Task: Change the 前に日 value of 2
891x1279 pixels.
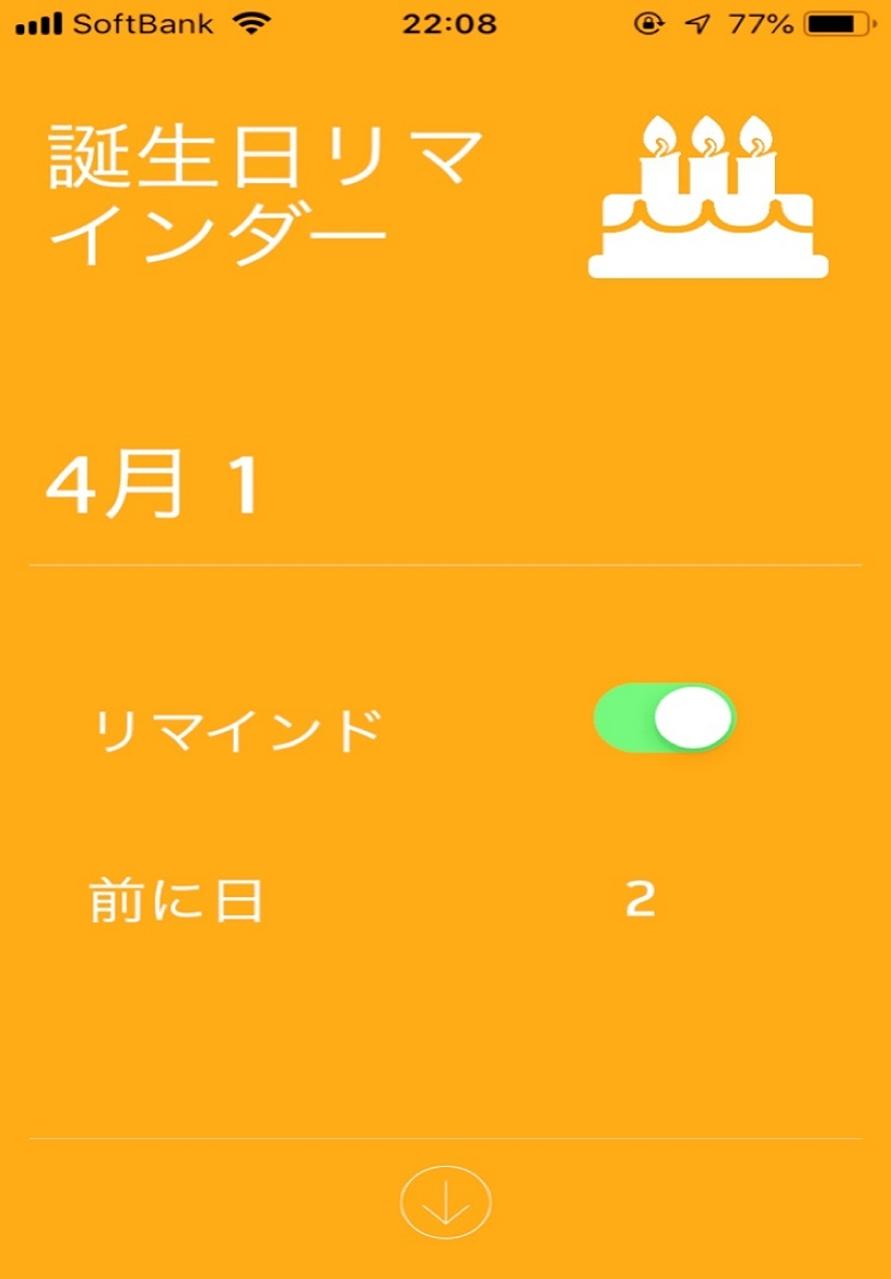Action: pyautogui.click(x=640, y=901)
